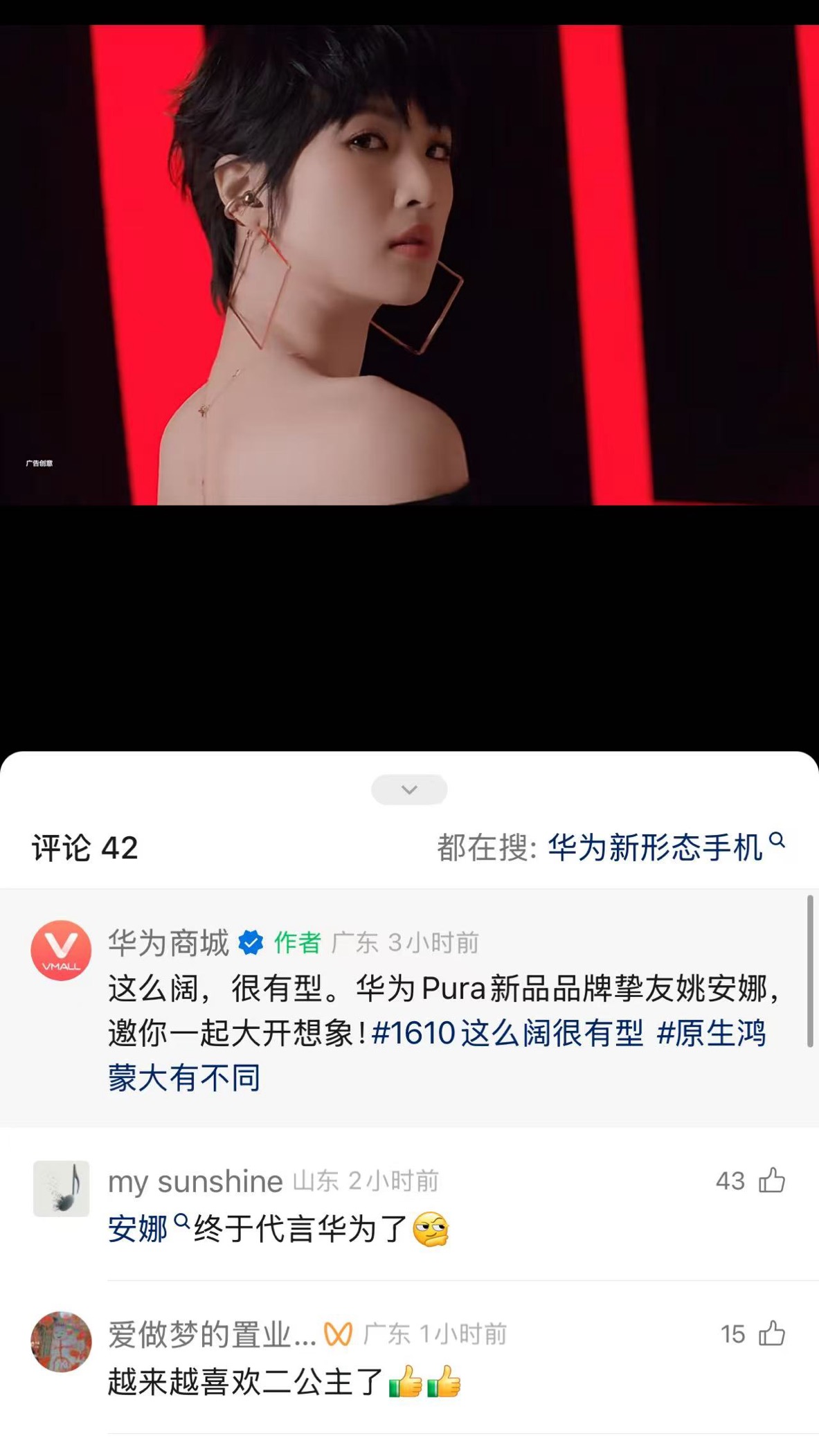
Task: Open the username 华为商城
Action: click(x=168, y=943)
